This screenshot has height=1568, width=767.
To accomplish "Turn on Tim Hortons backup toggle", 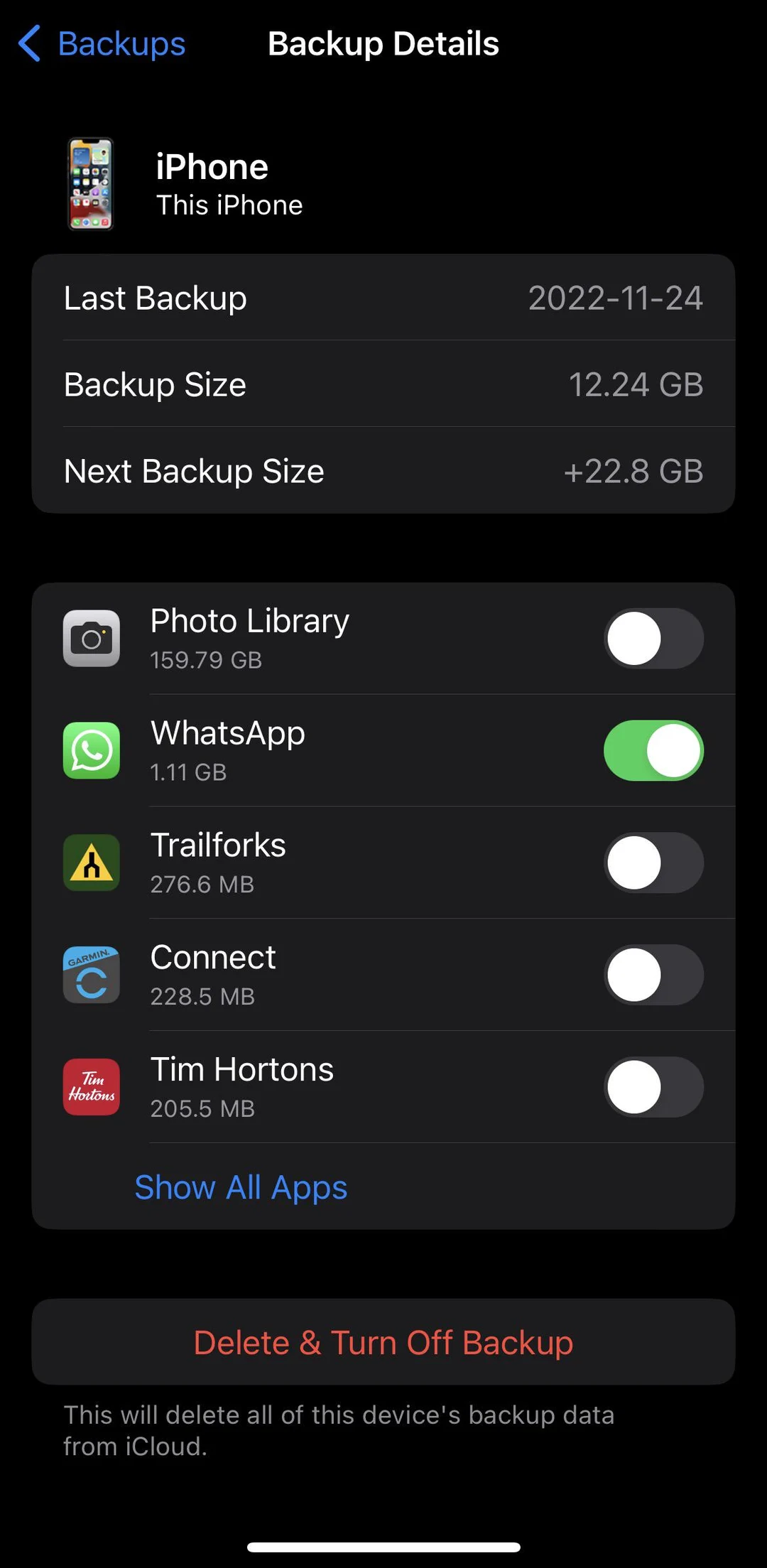I will [653, 1087].
